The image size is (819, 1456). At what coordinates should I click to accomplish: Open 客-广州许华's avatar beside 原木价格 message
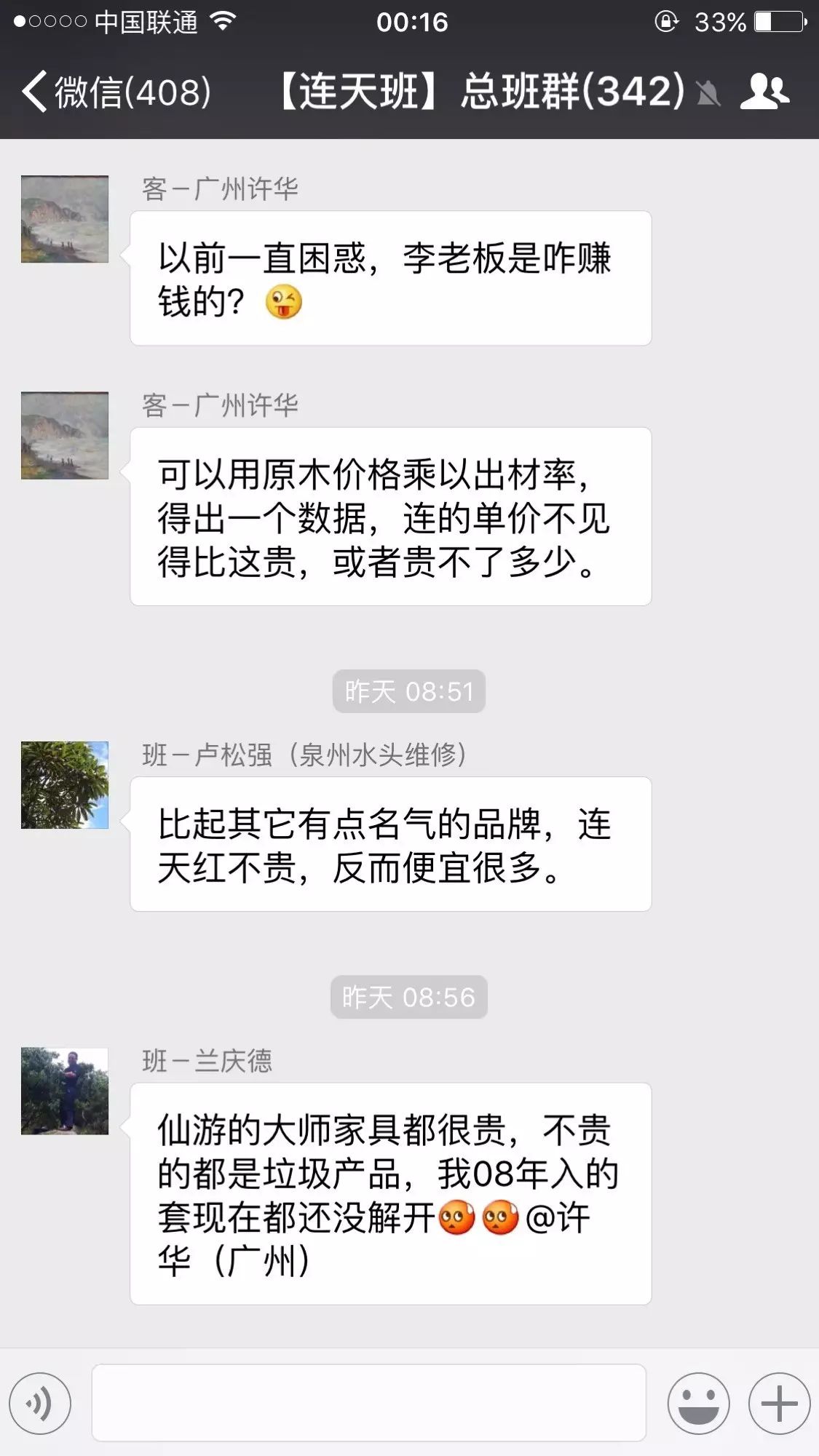65,435
